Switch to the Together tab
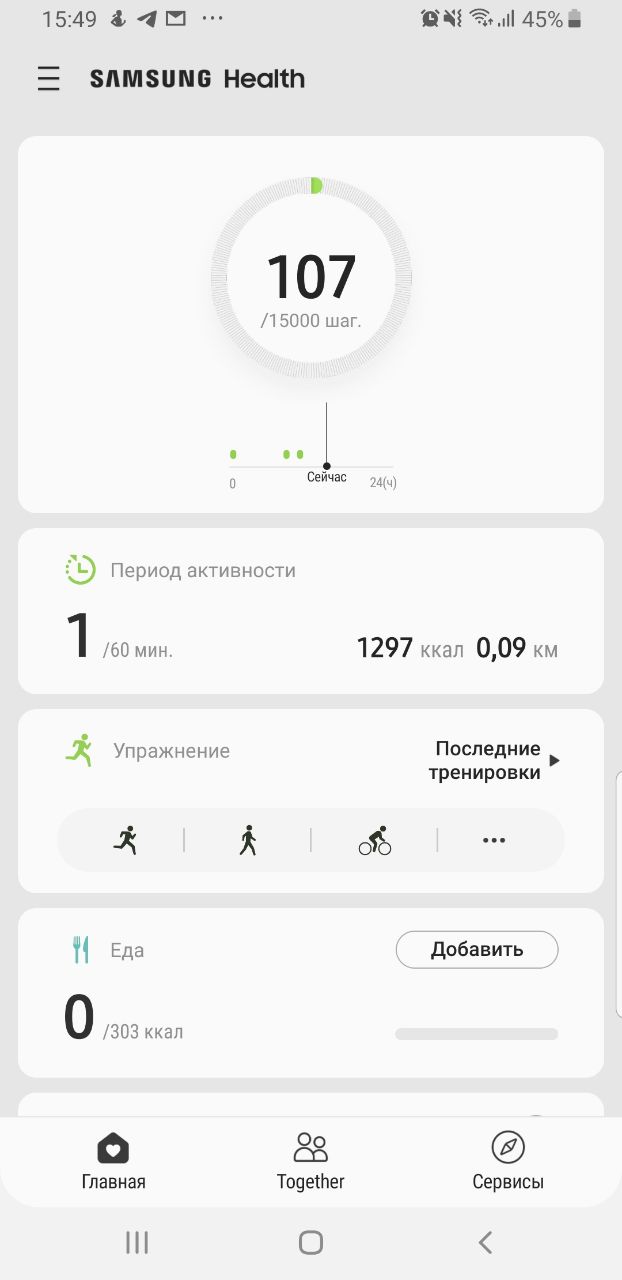 [311, 1162]
